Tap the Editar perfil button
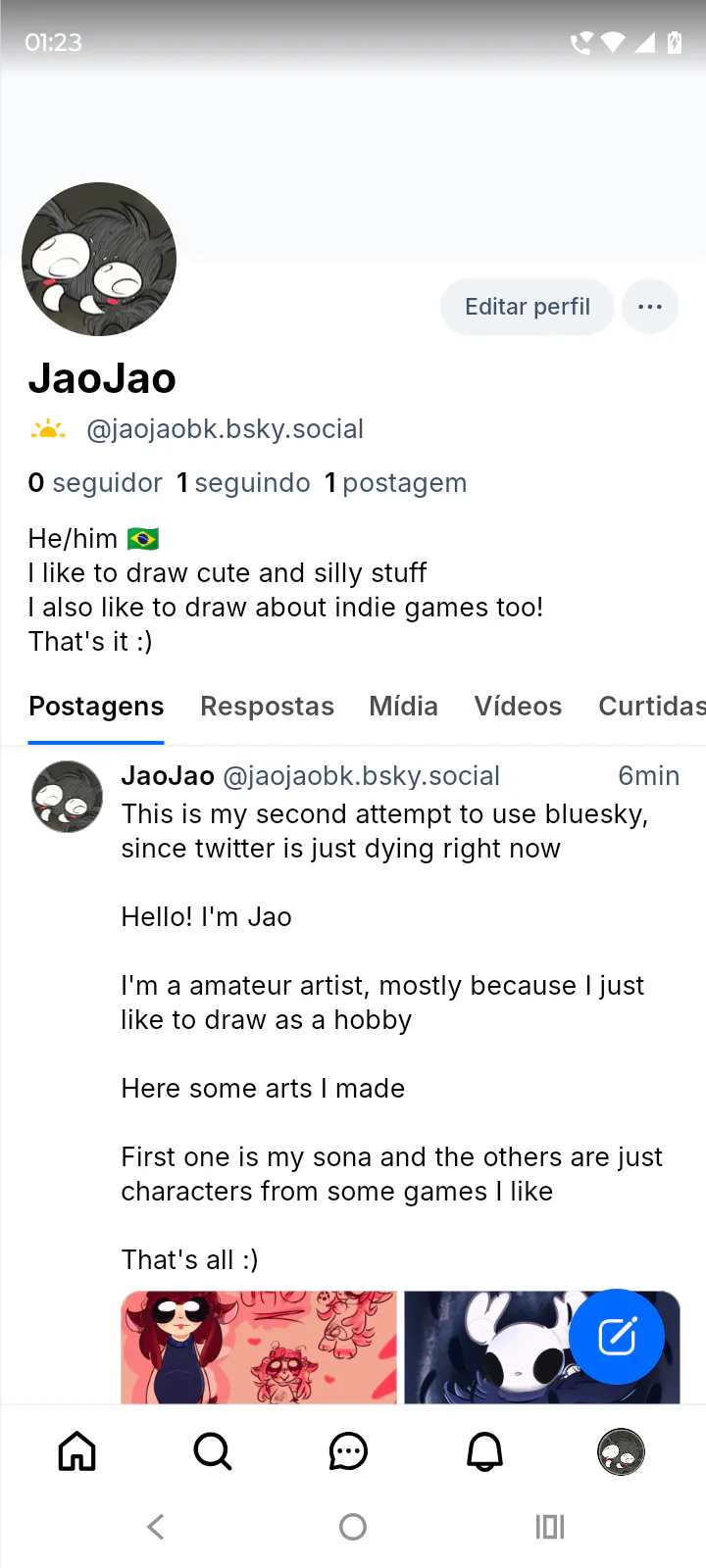Screen dimensions: 706x1568 click(528, 307)
